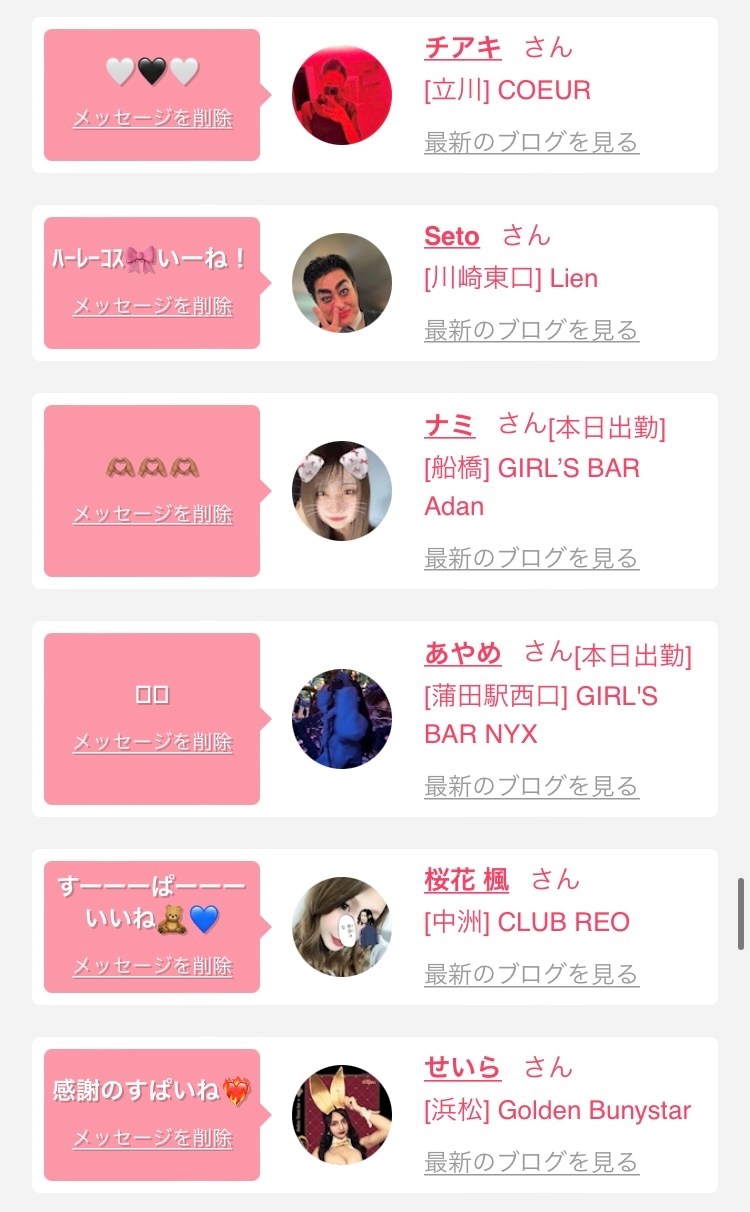View Seto's latest blog
This screenshot has height=1212, width=750.
(531, 331)
